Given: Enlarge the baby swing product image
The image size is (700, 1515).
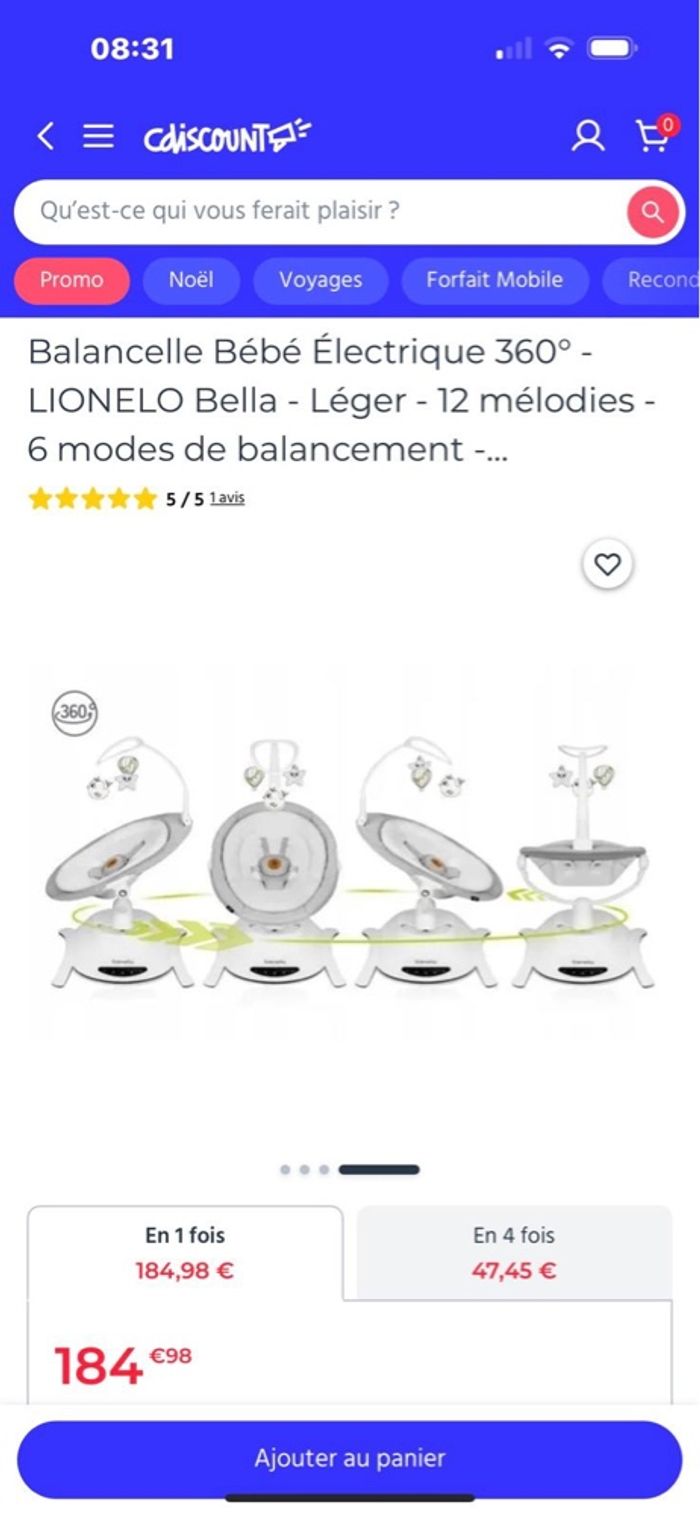Looking at the screenshot, I should pyautogui.click(x=350, y=860).
